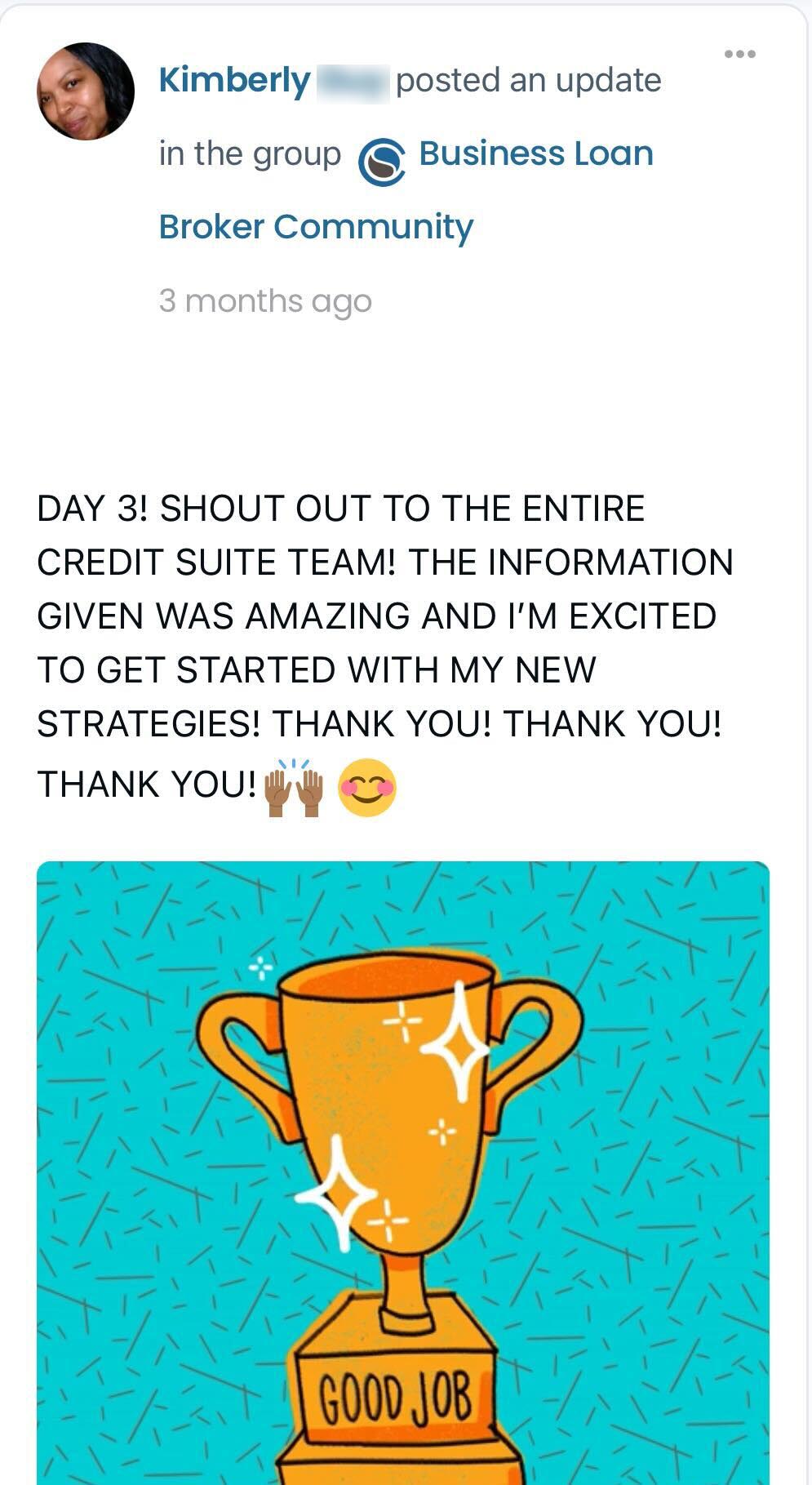This screenshot has height=1485, width=812.
Task: Open Kimberly's profile picture
Action: (86, 91)
